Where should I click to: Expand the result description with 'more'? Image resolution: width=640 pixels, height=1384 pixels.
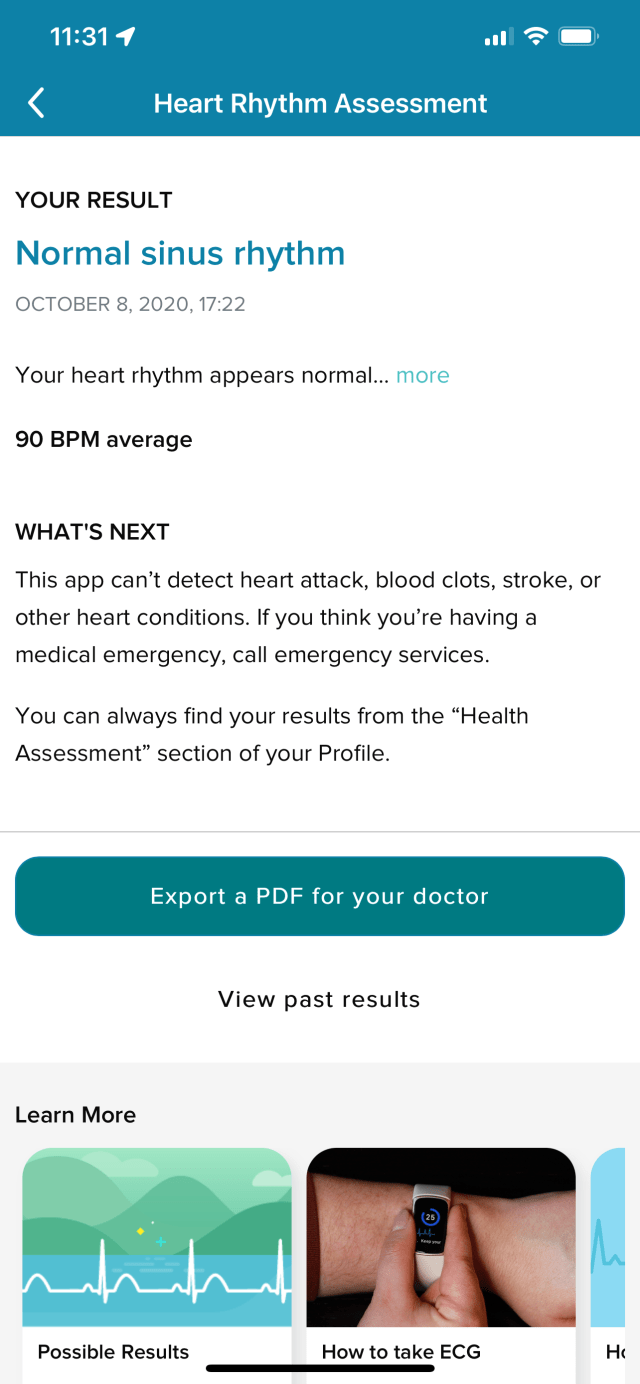423,375
